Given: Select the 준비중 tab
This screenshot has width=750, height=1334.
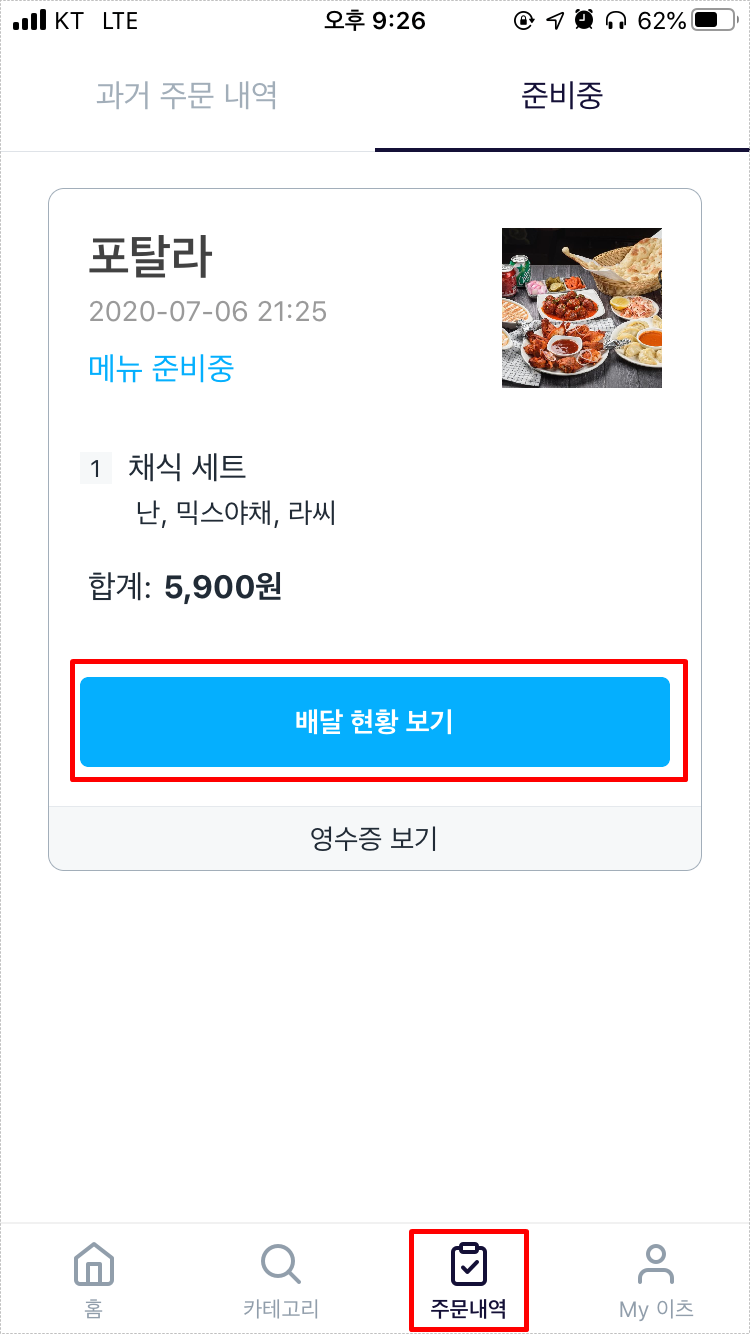Looking at the screenshot, I should point(562,95).
